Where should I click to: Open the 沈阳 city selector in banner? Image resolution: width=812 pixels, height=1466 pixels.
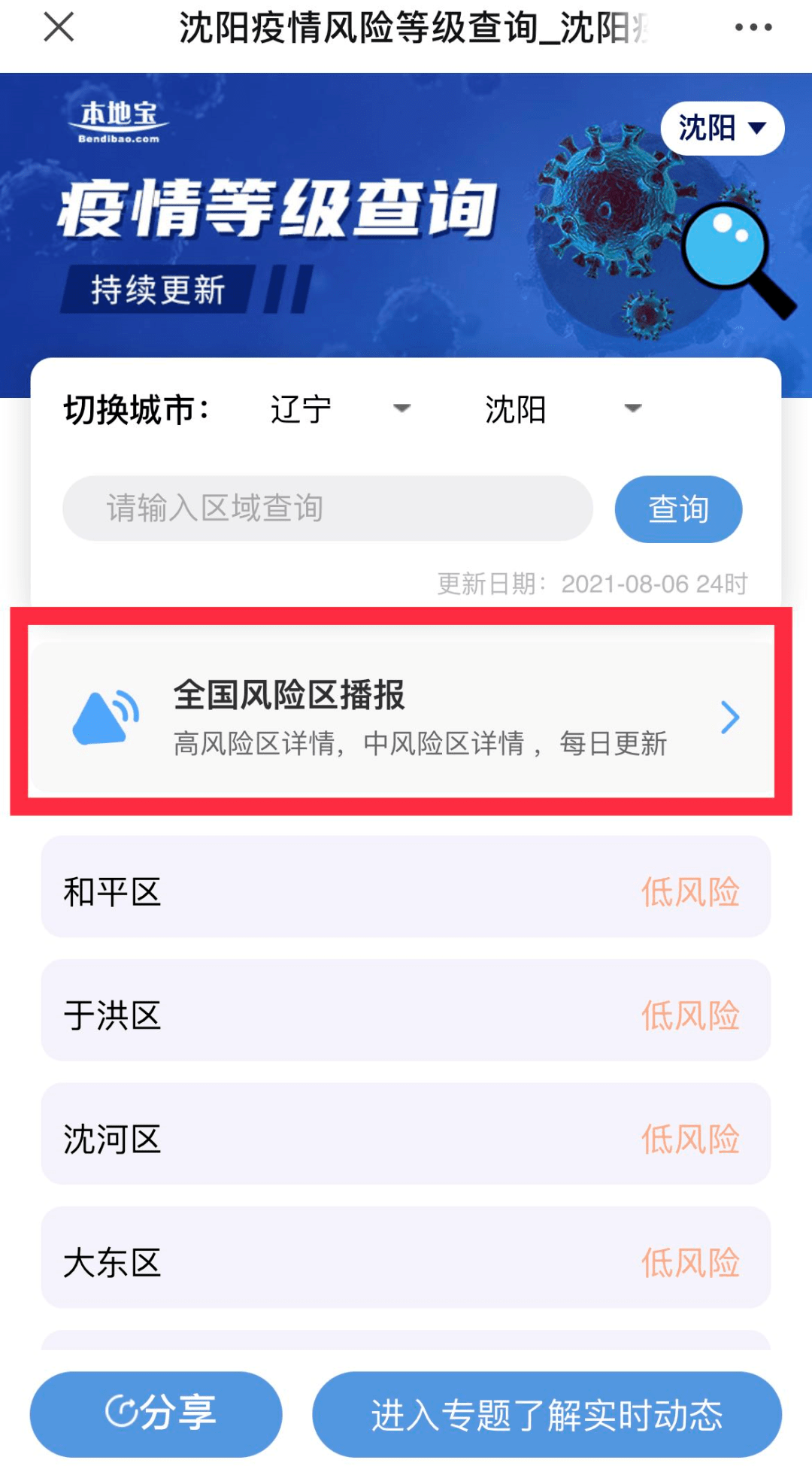click(722, 129)
